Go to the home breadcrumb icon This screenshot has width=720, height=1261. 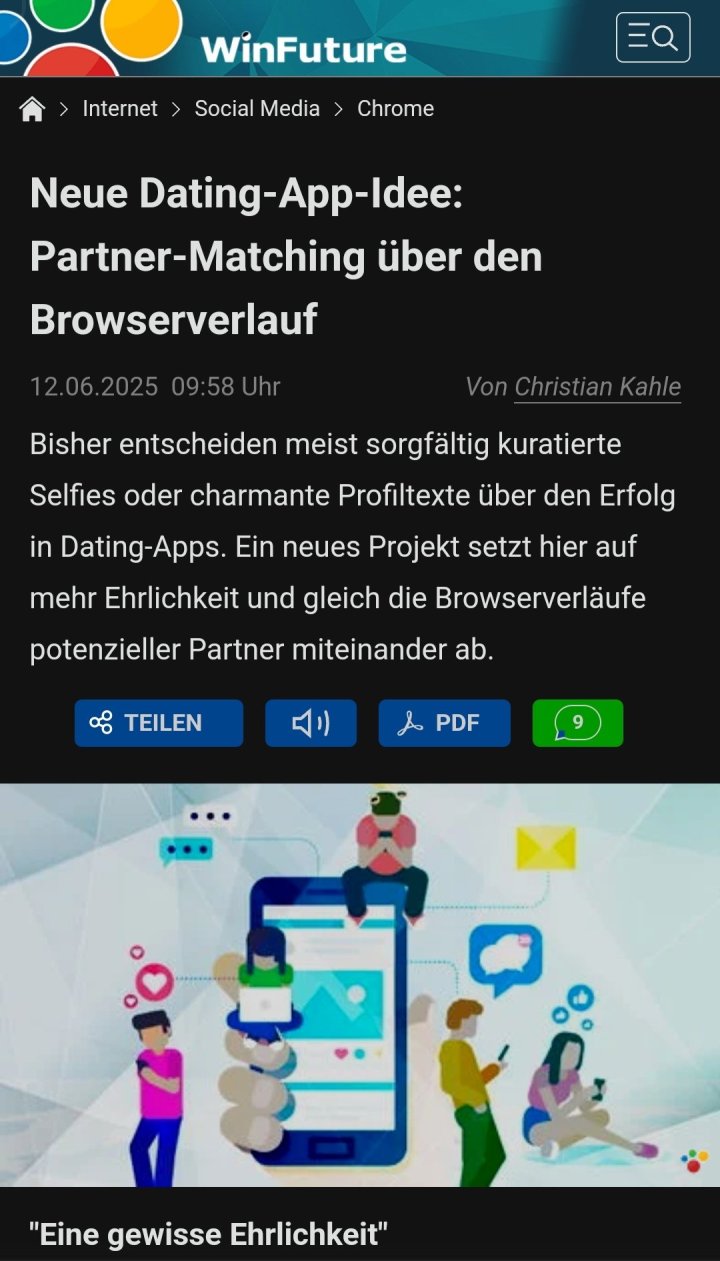[x=32, y=109]
